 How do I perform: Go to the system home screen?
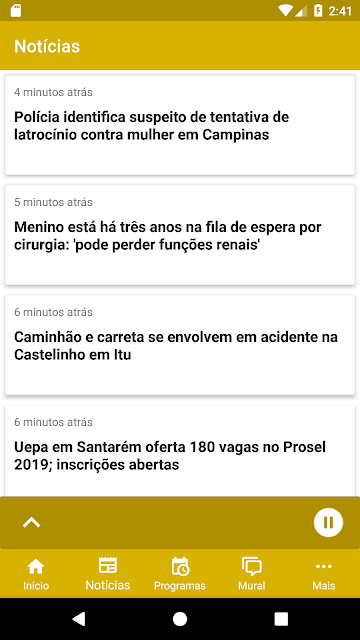pos(180,619)
